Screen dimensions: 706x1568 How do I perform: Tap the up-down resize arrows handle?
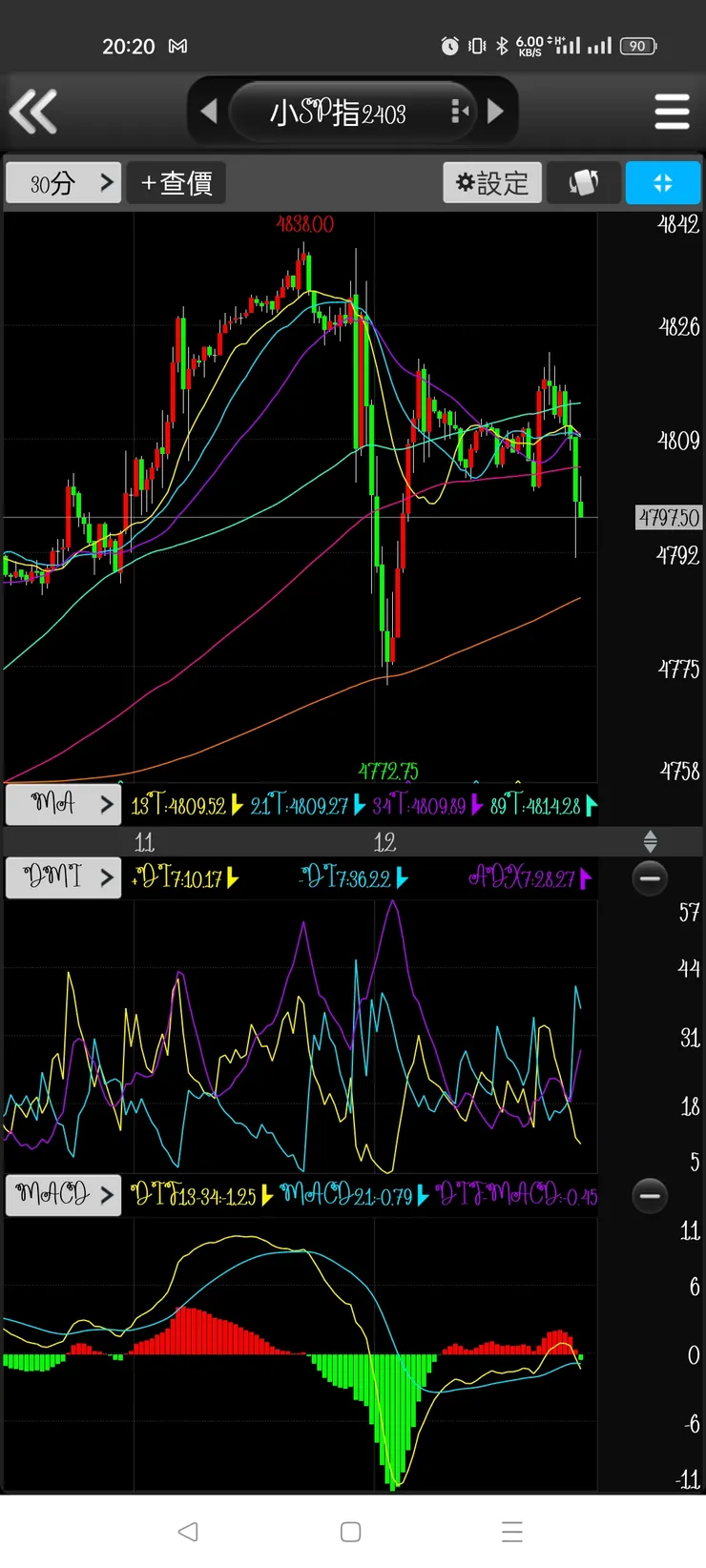650,841
